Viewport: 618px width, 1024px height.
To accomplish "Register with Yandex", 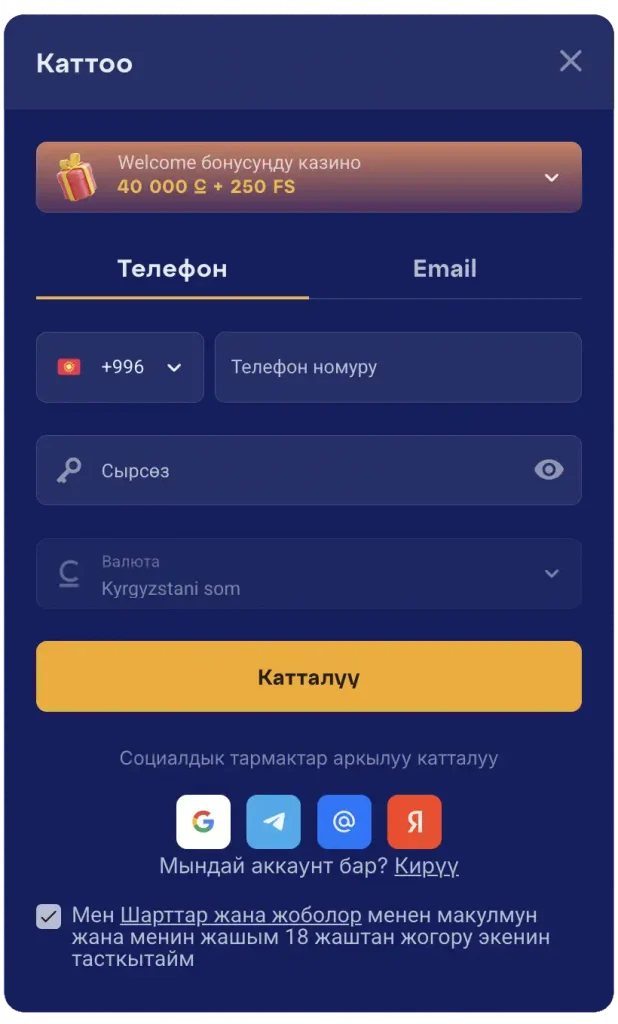I will point(414,822).
